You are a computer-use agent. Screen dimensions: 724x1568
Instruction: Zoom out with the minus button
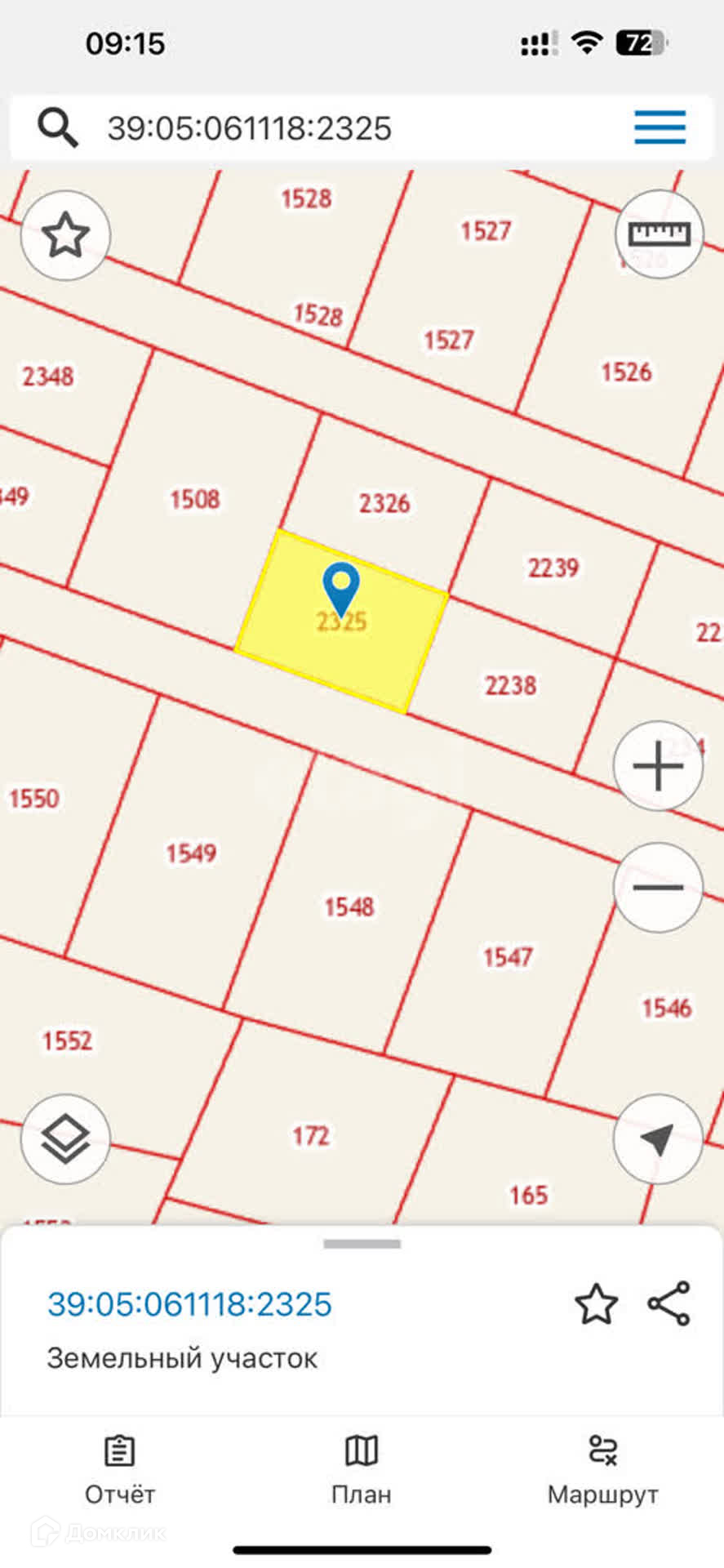pyautogui.click(x=658, y=888)
